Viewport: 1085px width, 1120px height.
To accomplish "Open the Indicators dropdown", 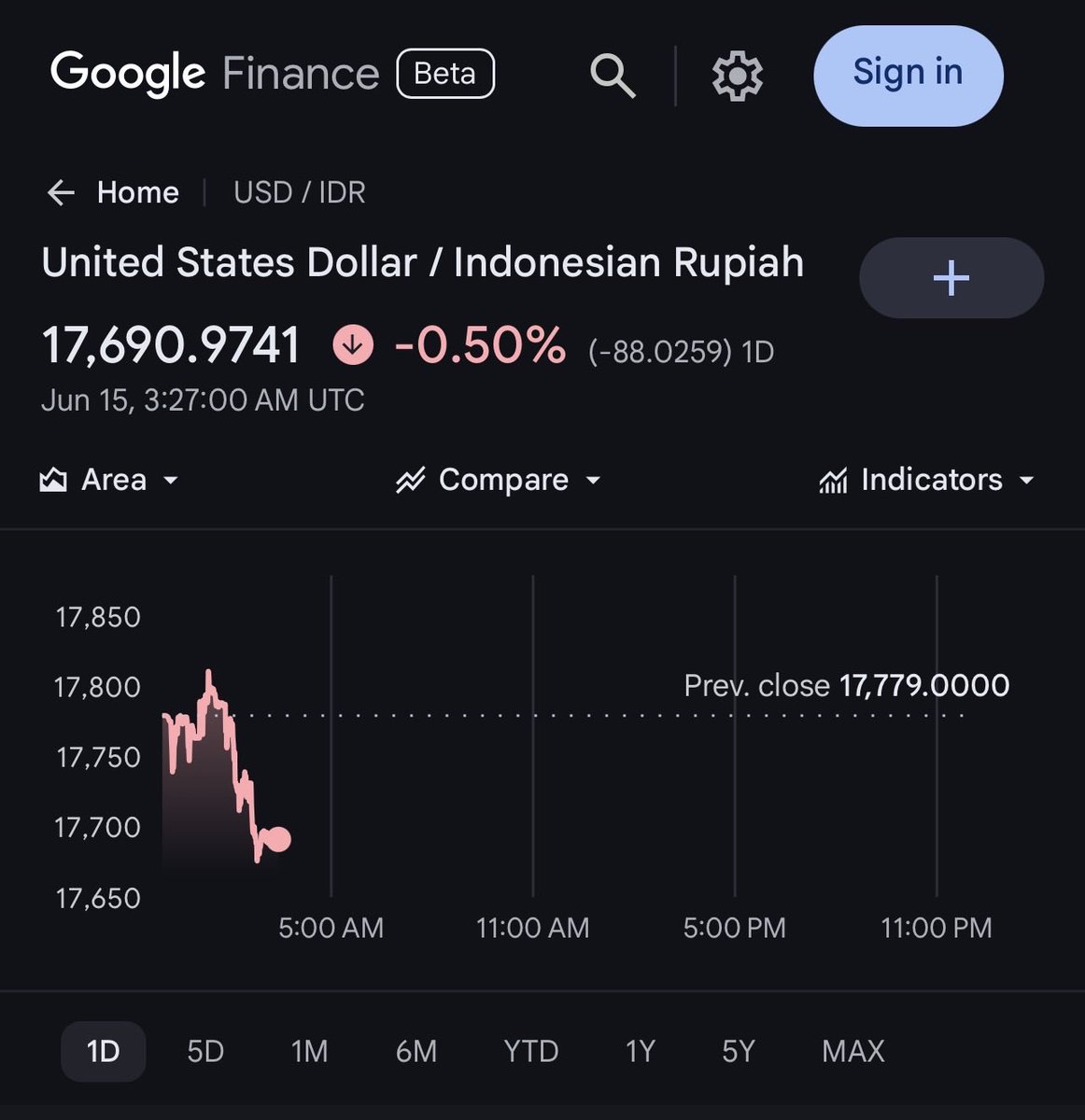I will [927, 480].
